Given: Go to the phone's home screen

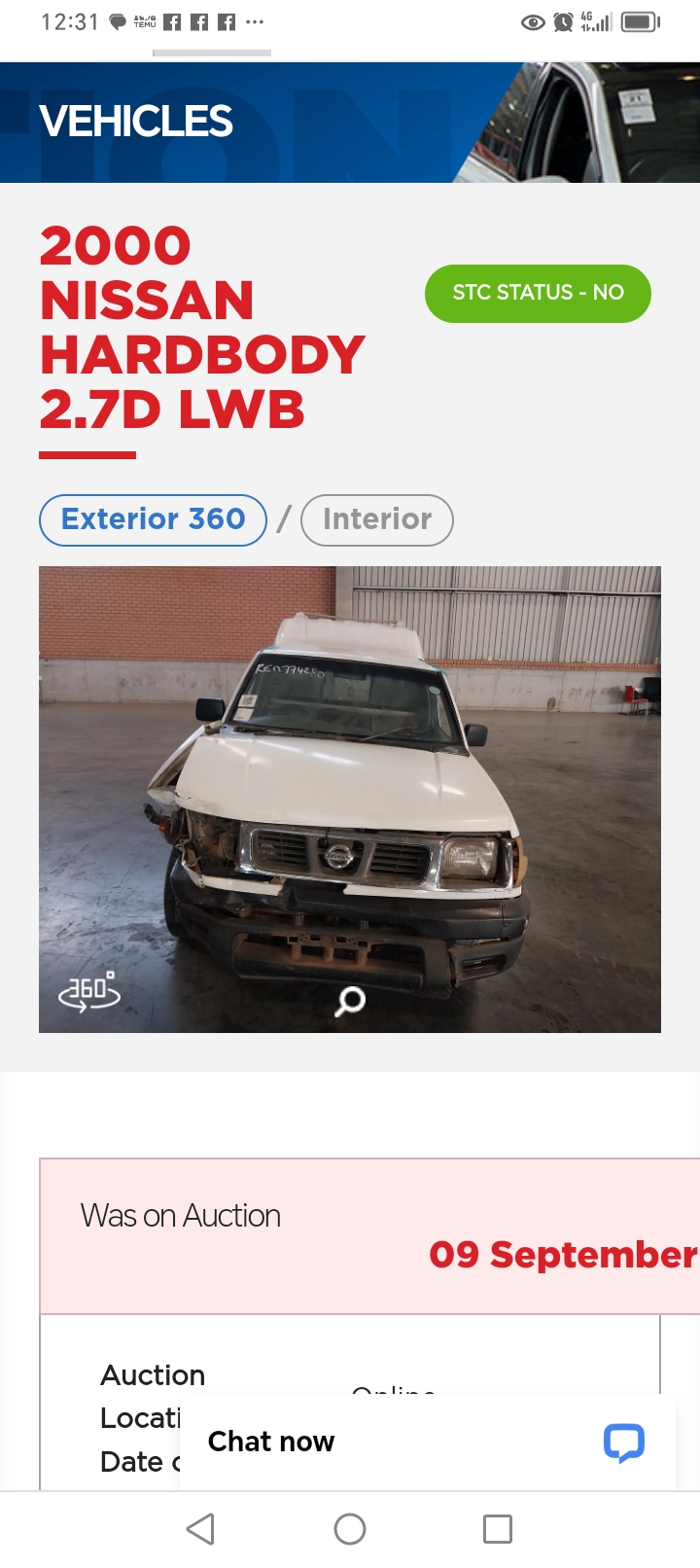Looking at the screenshot, I should 350,1529.
